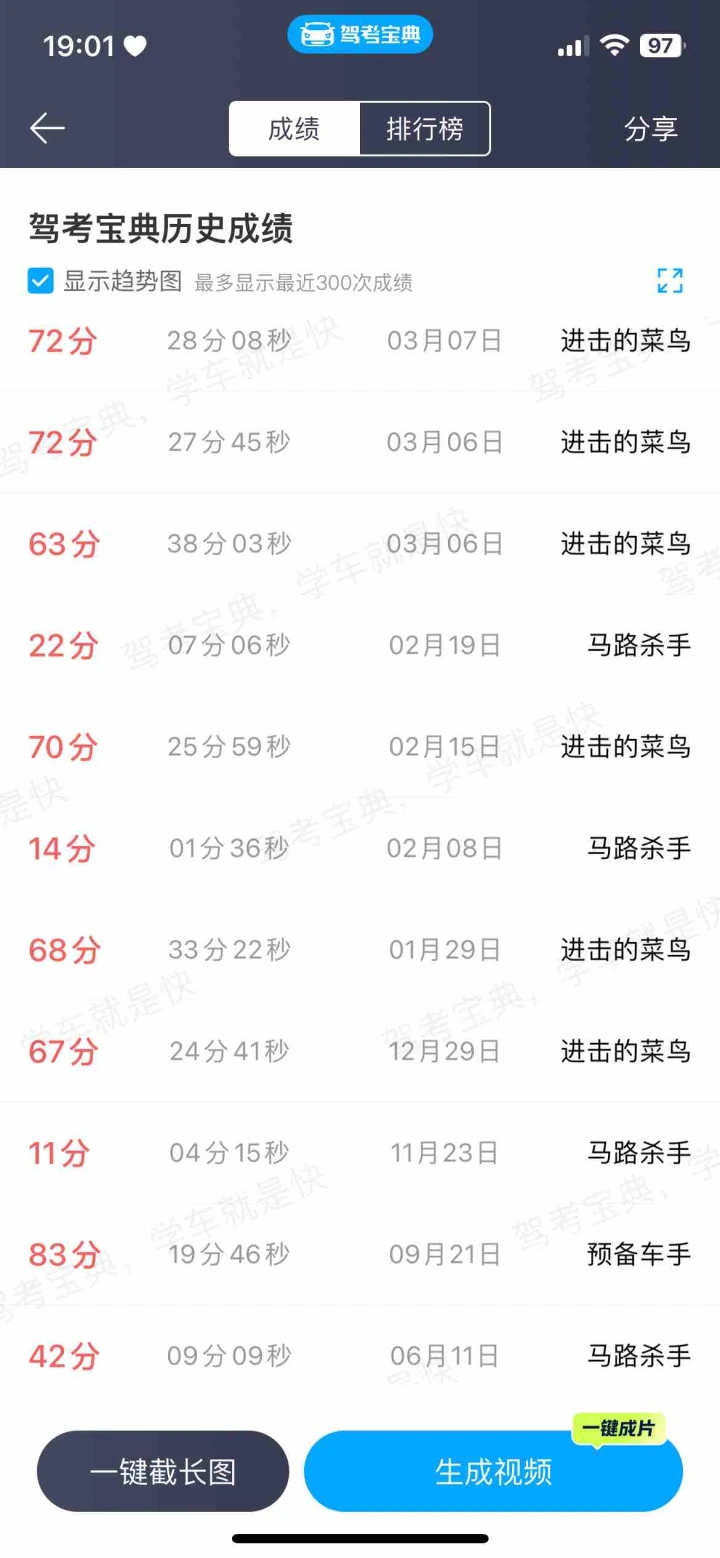The height and width of the screenshot is (1558, 720).
Task: Return to 驾考宝典 via the status bar pill
Action: click(x=360, y=36)
